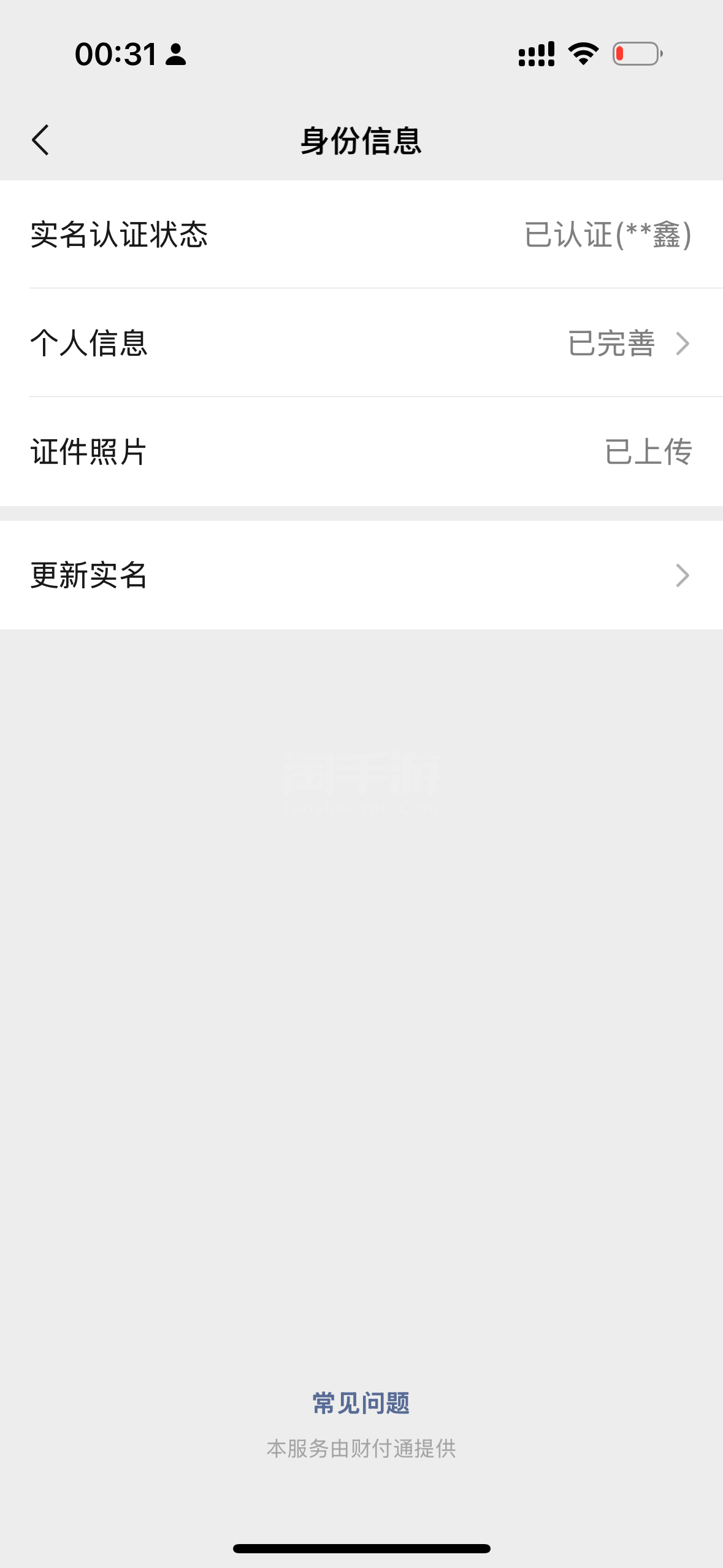Open the 常见问题 link
Image resolution: width=723 pixels, height=1568 pixels.
coord(361,1403)
